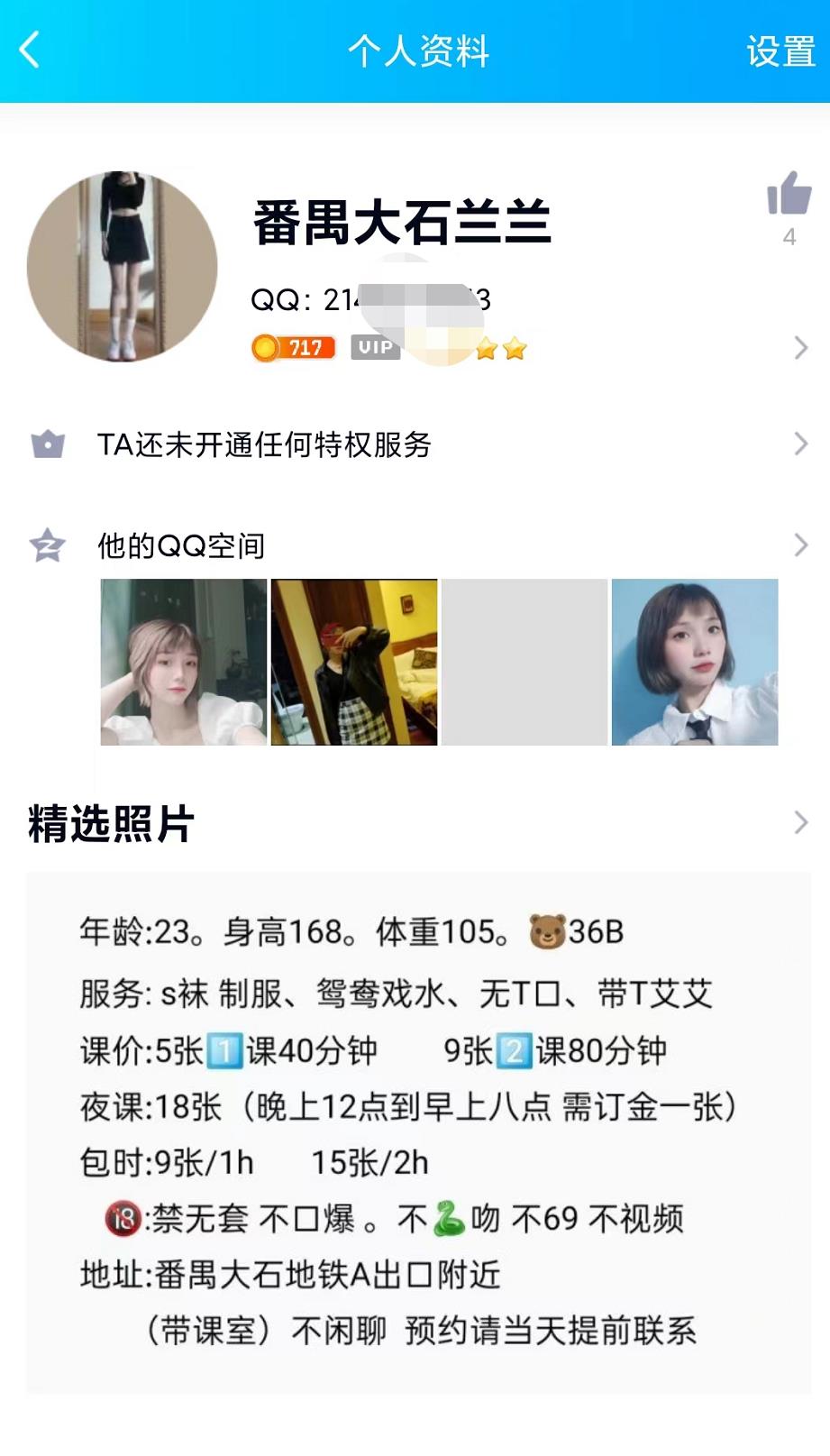Expand the 精选照片 section
830x1456 pixels.
tap(800, 822)
